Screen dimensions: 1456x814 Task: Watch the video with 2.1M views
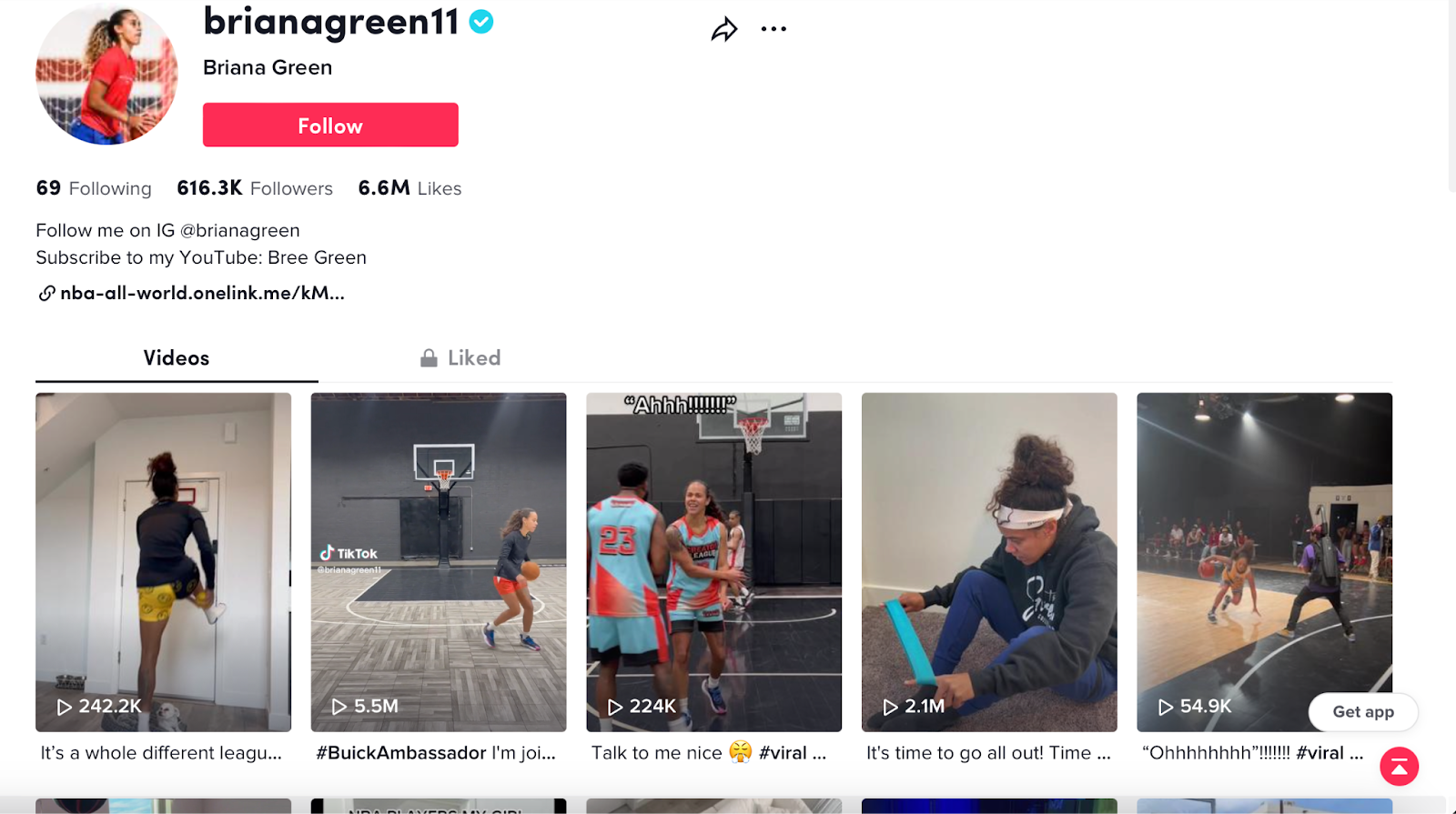click(x=989, y=561)
